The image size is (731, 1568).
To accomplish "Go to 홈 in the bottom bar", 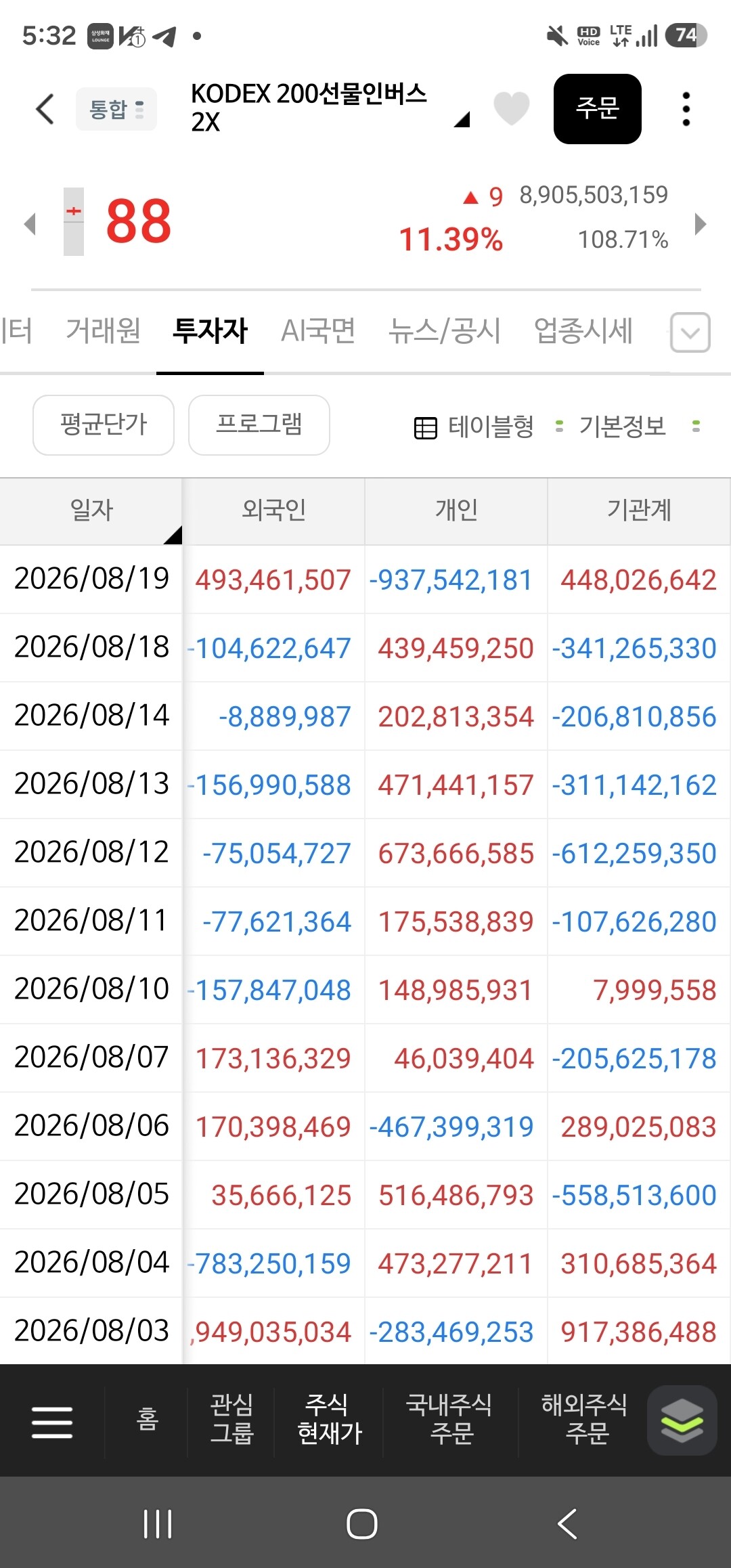I will click(x=148, y=1419).
